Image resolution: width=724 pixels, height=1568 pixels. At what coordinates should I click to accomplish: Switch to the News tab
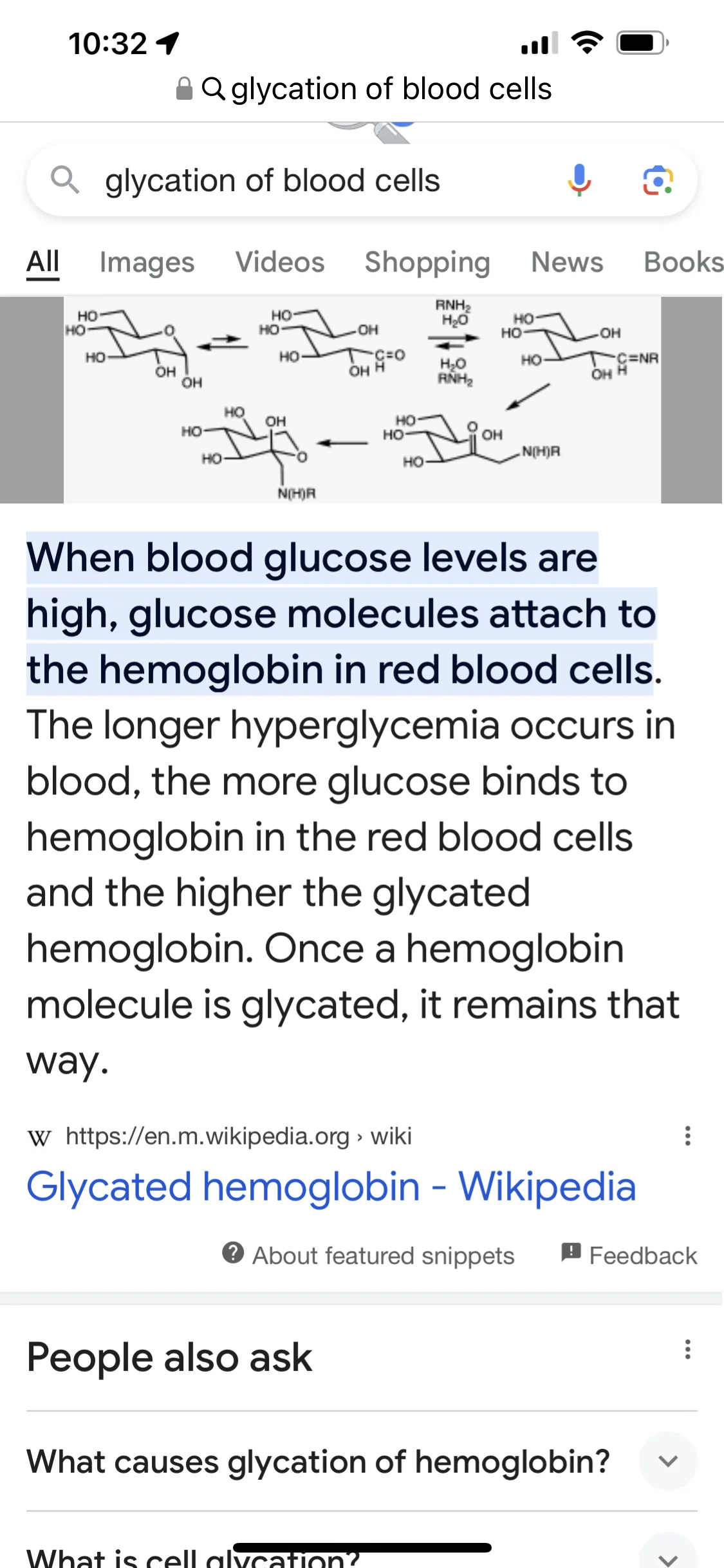pos(567,262)
